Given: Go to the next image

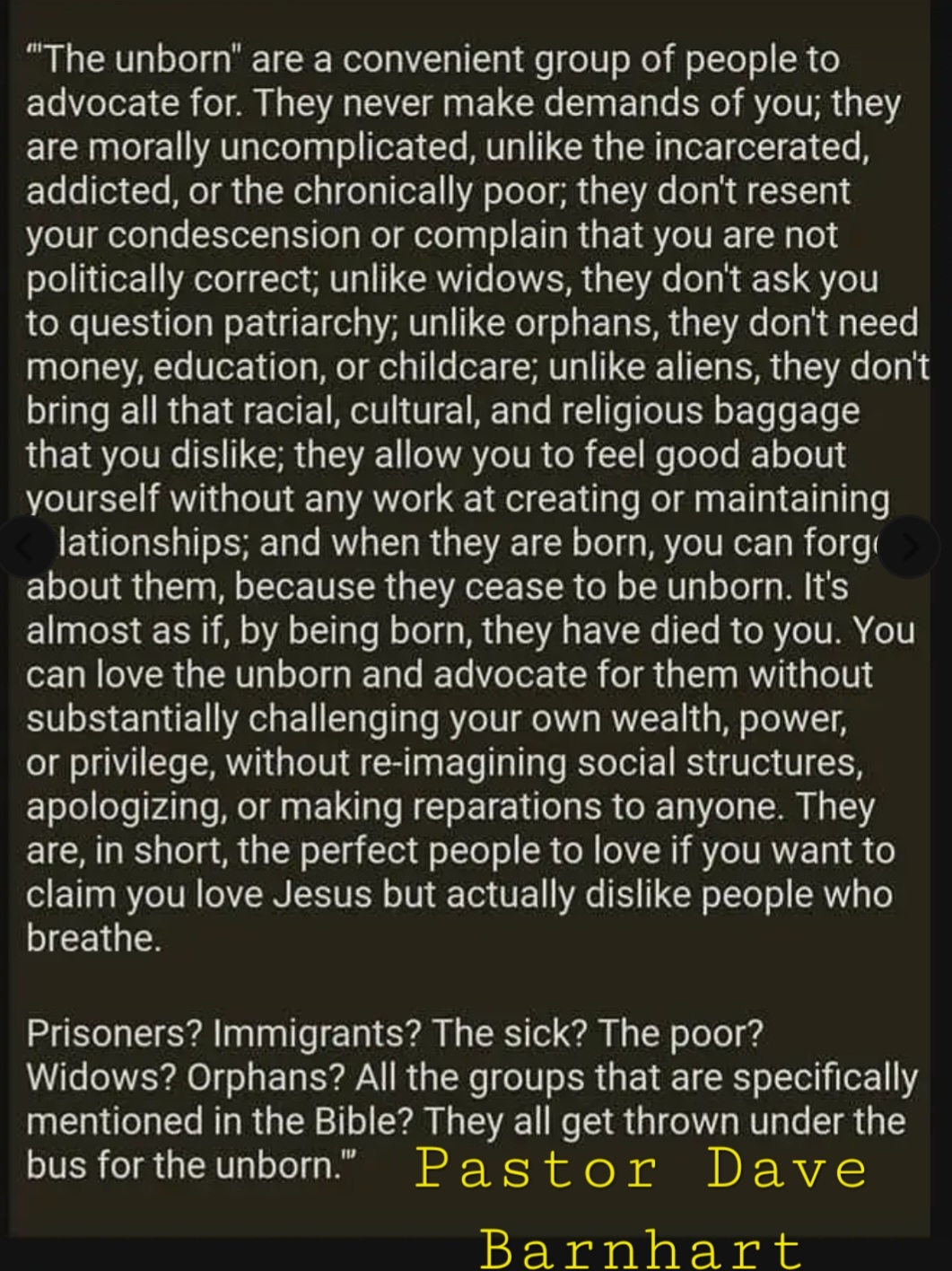Looking at the screenshot, I should (x=908, y=548).
